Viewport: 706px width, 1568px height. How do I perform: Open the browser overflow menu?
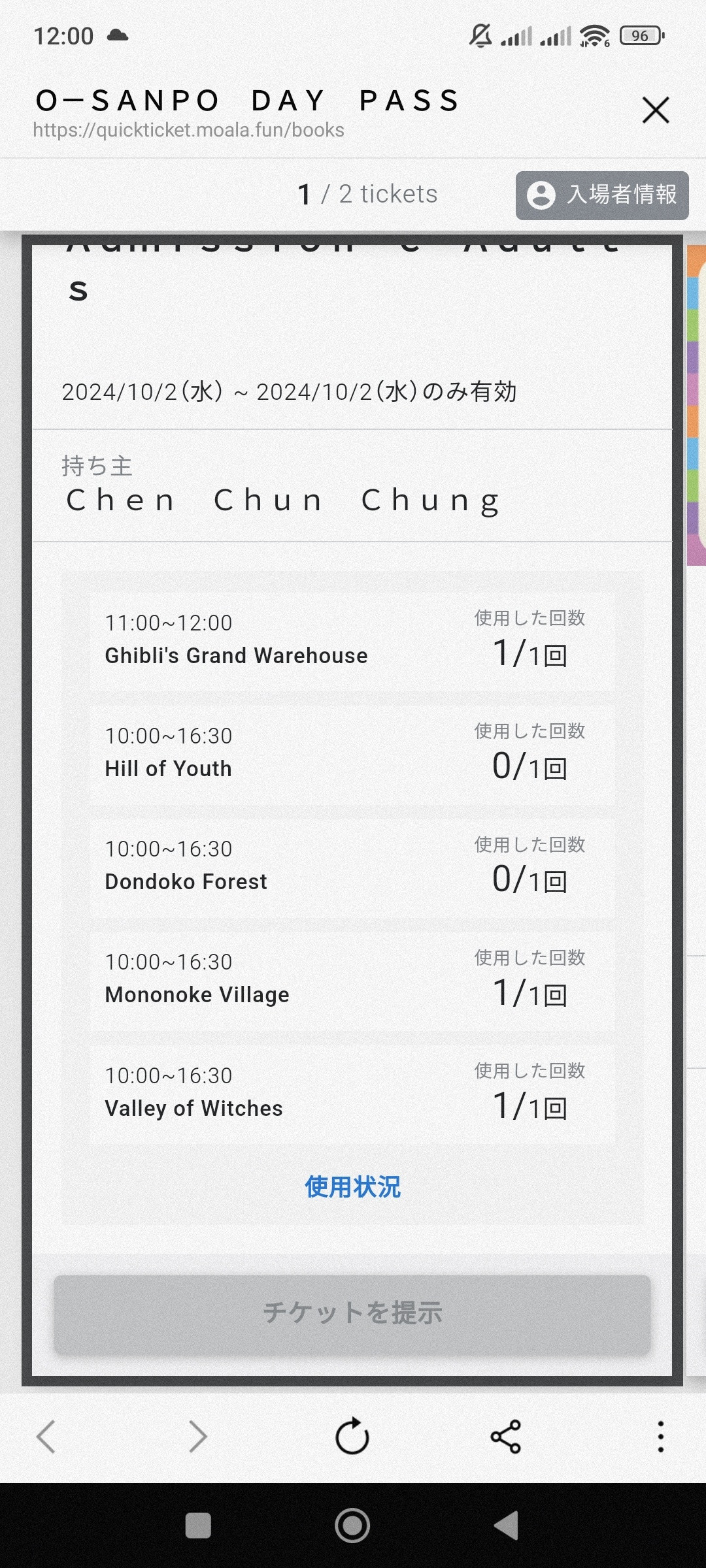[661, 1437]
